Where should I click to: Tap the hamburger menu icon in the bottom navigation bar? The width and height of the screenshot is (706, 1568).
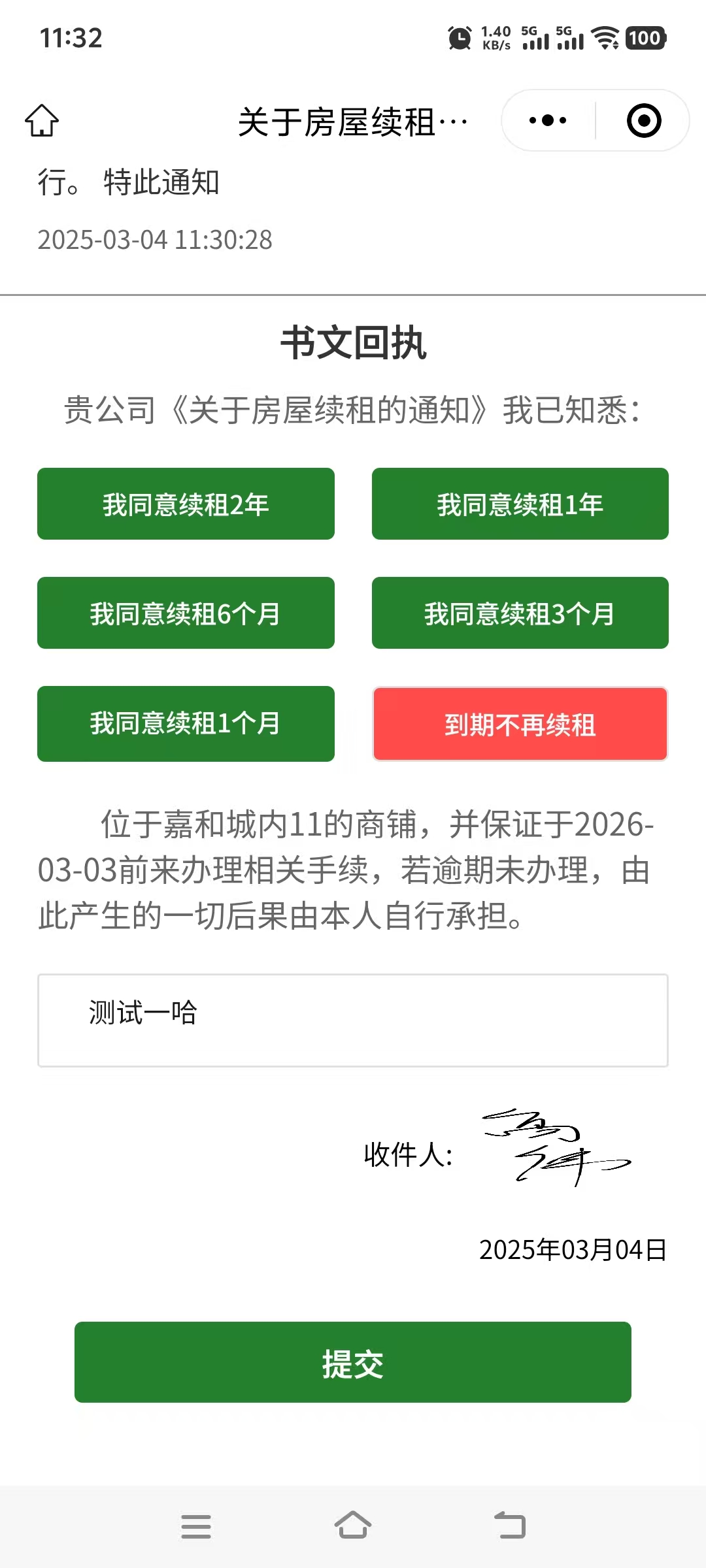(x=197, y=1527)
